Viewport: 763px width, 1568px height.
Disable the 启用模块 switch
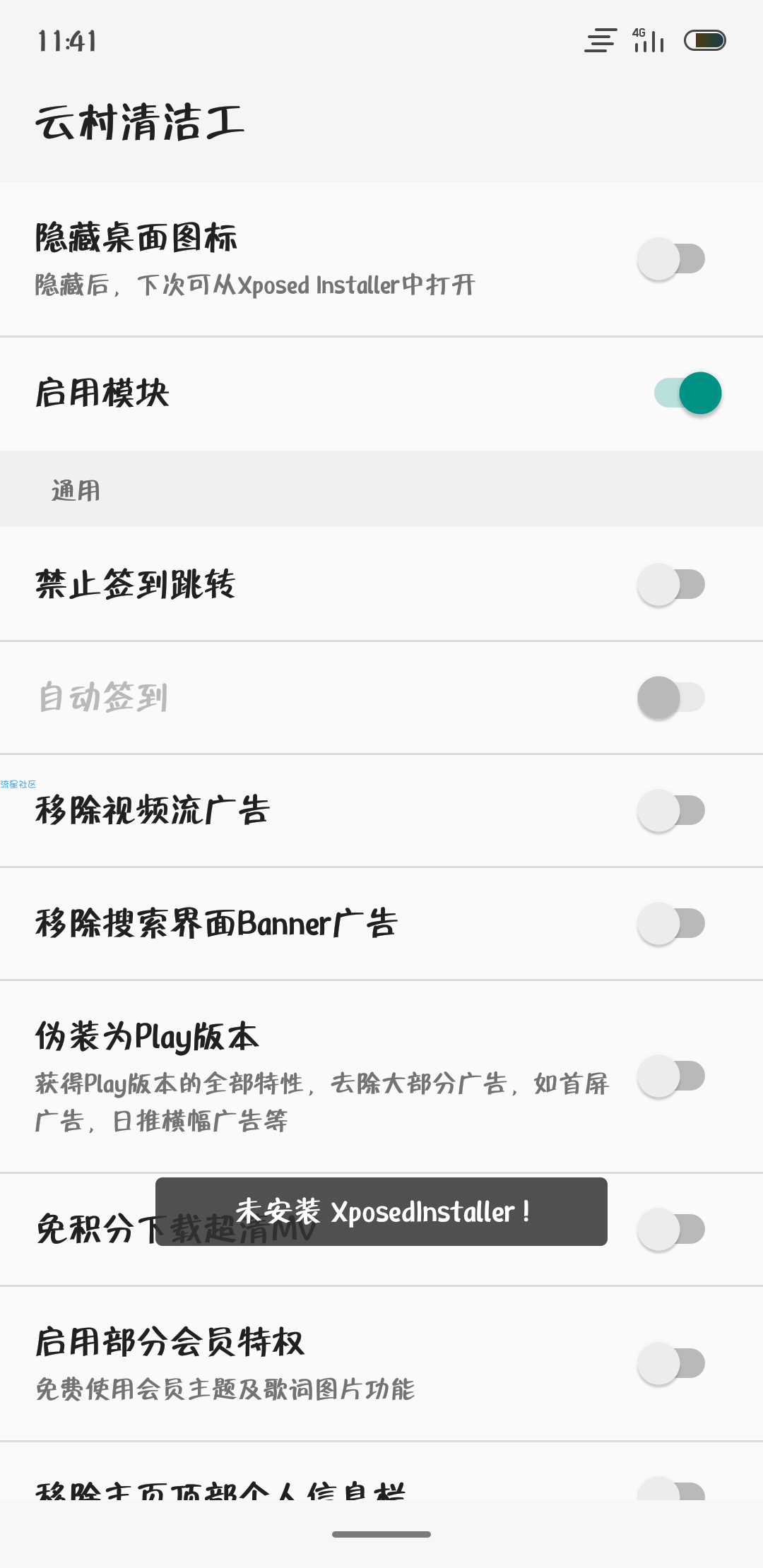(x=688, y=393)
